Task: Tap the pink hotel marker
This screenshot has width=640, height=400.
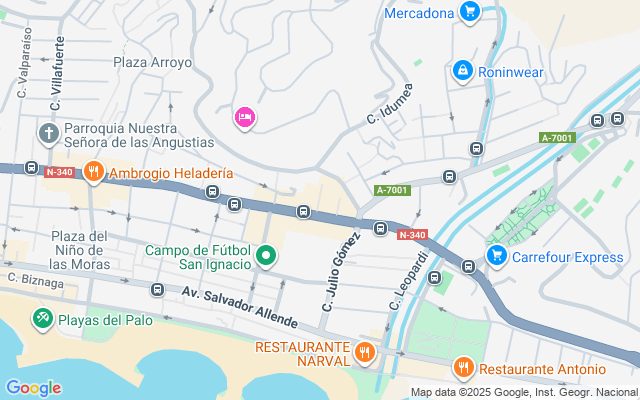Action: pyautogui.click(x=244, y=118)
